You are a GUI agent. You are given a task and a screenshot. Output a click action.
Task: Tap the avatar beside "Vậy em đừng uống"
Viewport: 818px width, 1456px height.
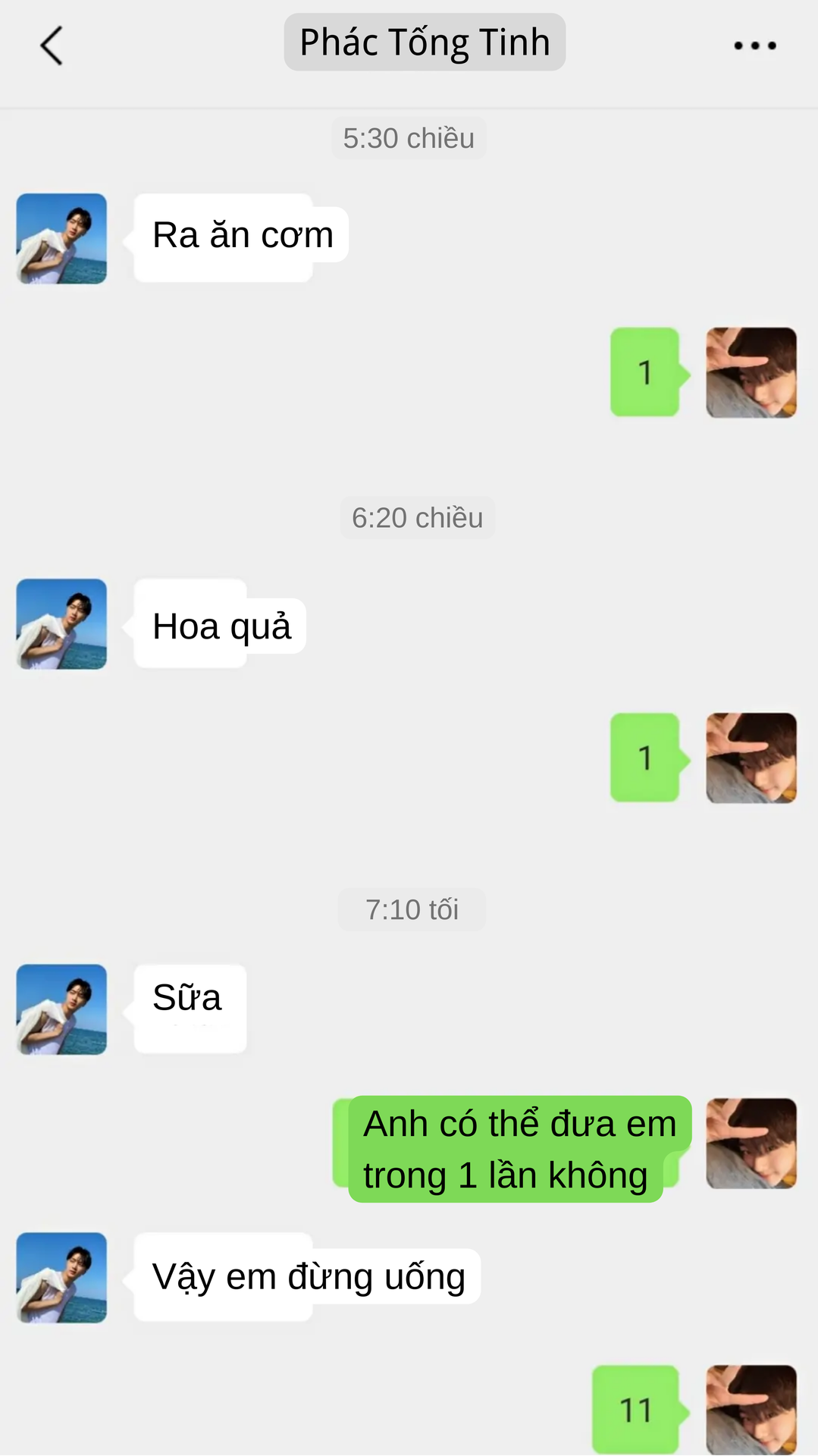coord(61,1278)
